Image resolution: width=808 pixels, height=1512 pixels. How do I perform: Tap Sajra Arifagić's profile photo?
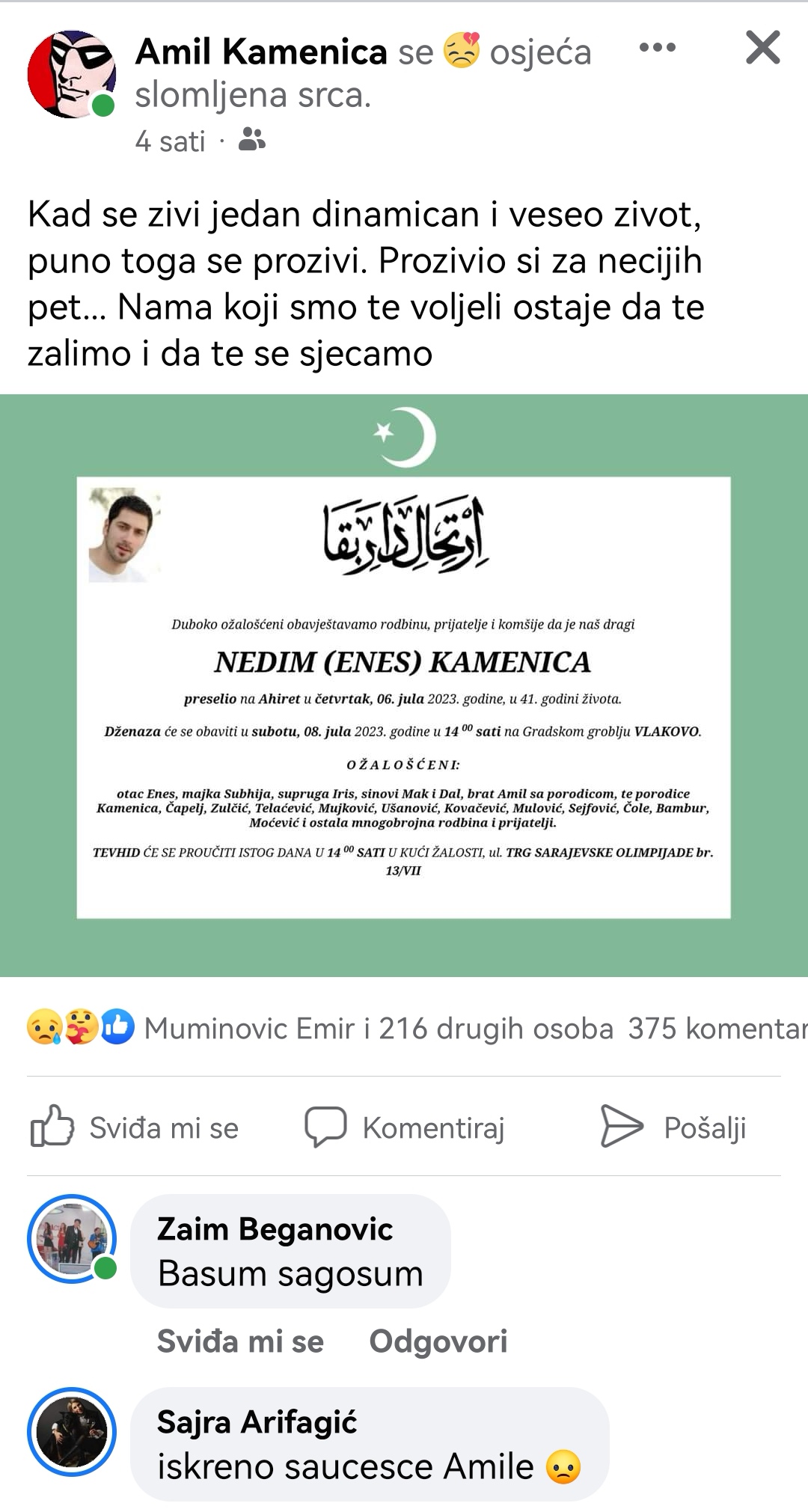click(x=72, y=1432)
